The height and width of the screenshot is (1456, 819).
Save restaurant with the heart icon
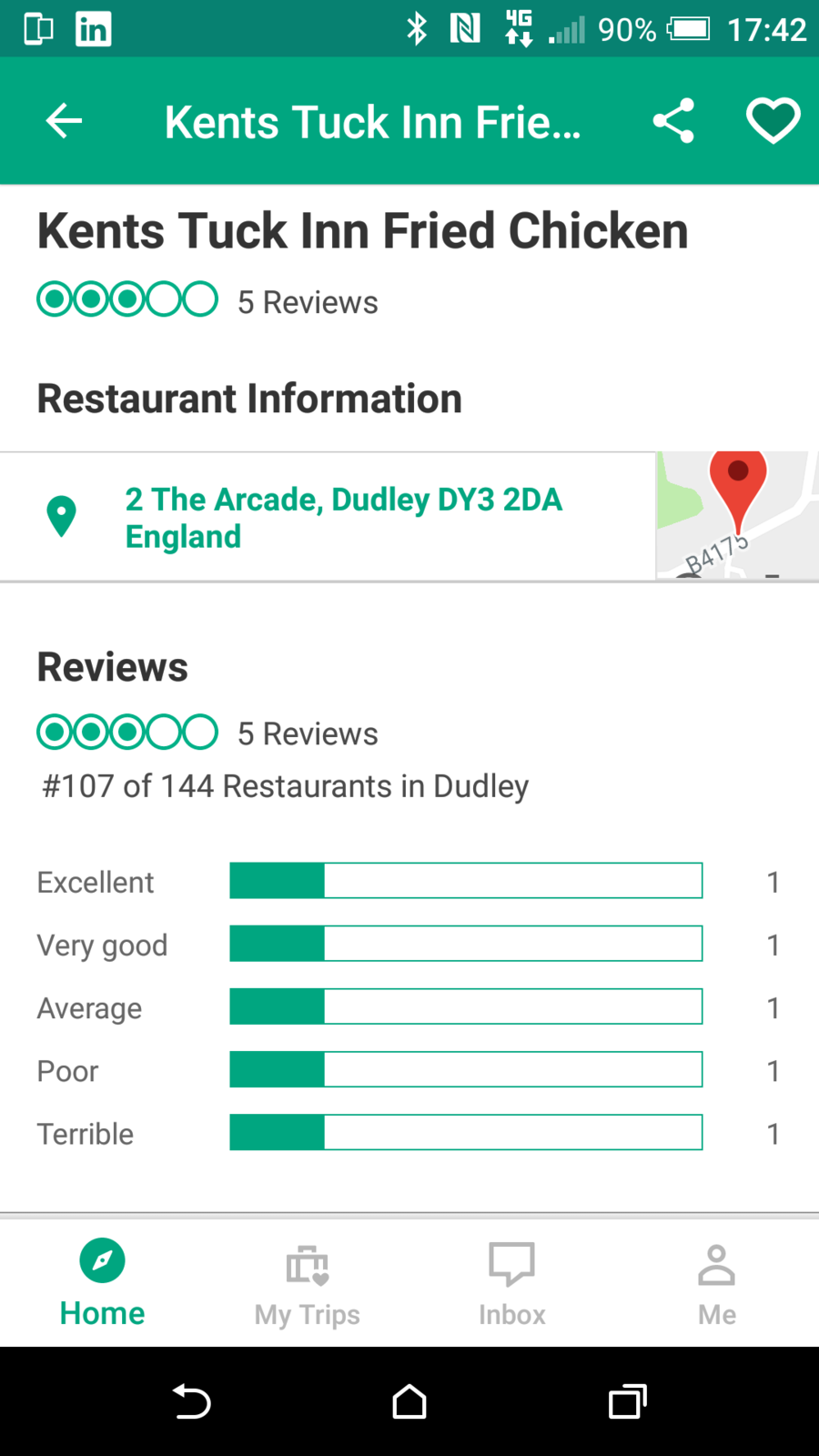[x=773, y=121]
